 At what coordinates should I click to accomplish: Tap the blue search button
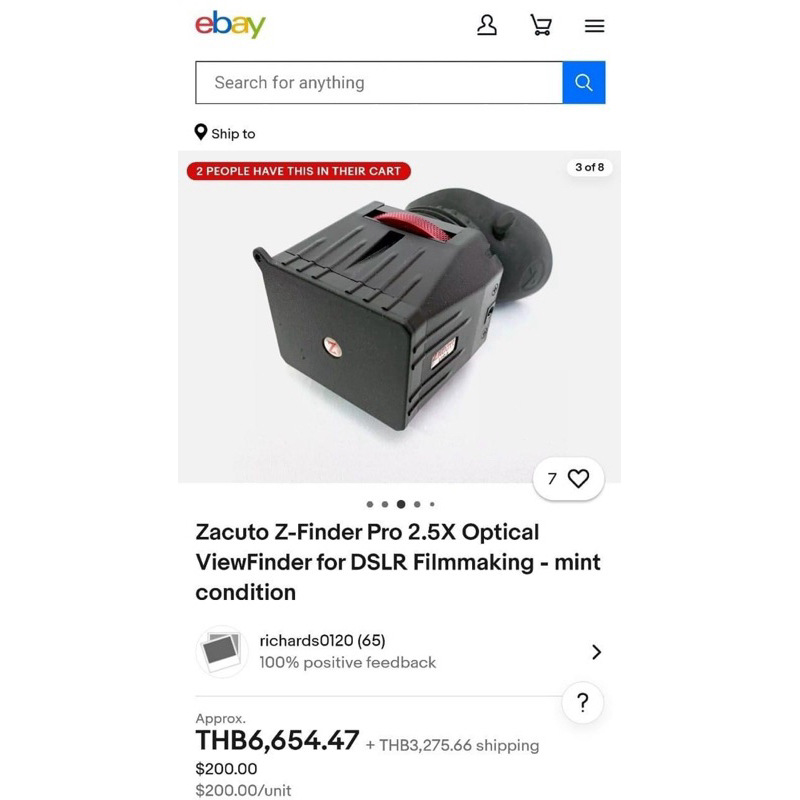coord(584,83)
